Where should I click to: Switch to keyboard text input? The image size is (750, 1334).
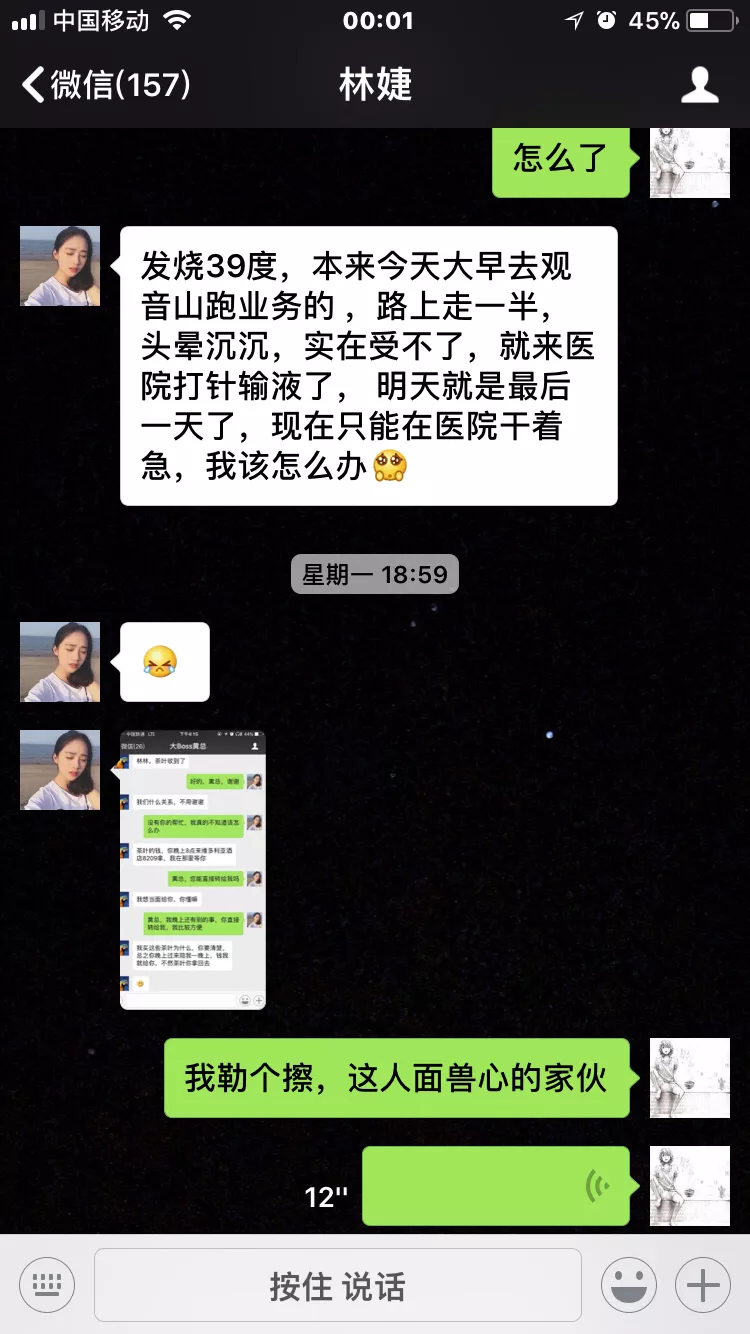47,1285
